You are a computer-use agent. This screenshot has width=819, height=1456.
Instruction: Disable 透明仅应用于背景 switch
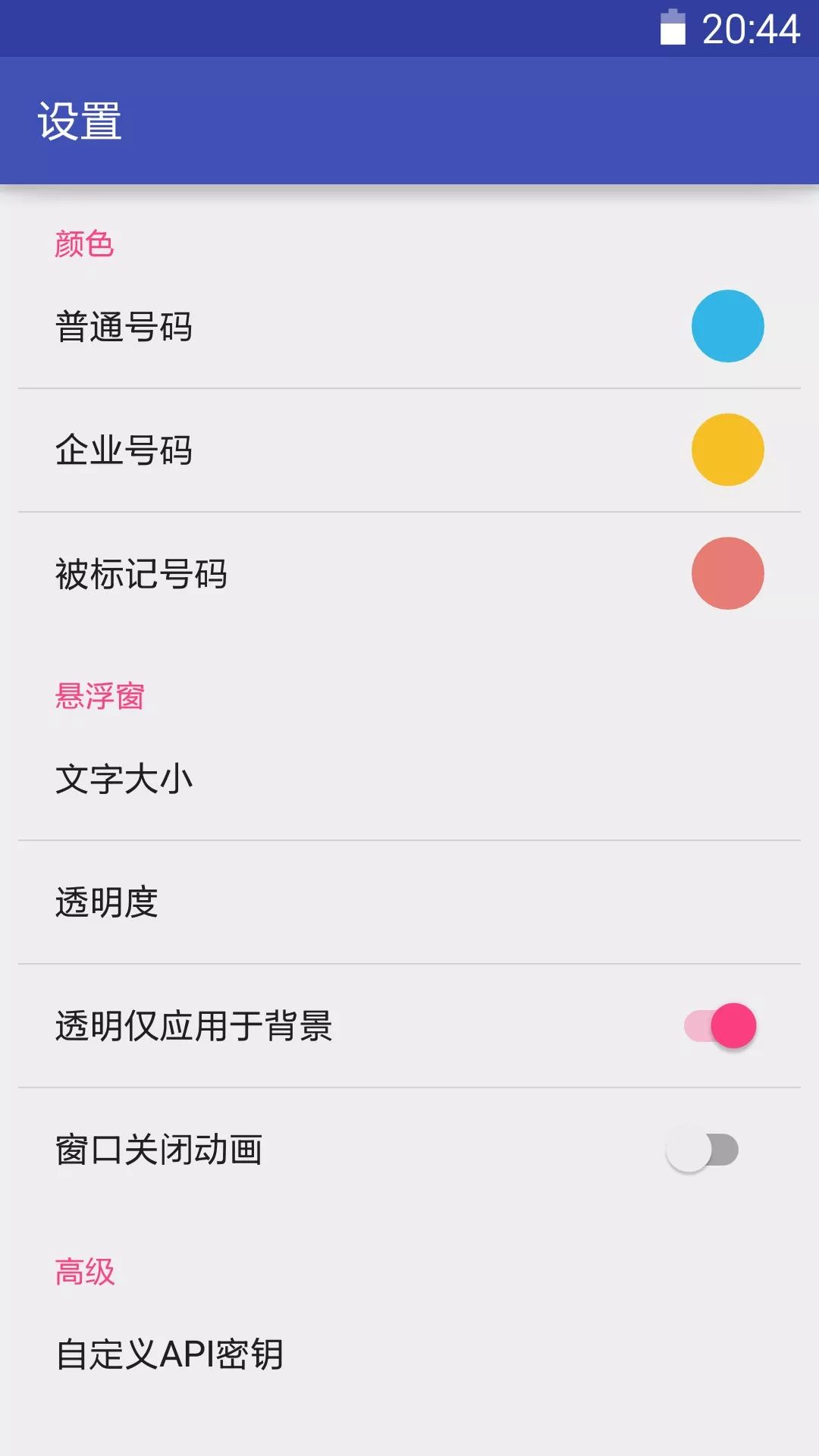pos(720,1026)
